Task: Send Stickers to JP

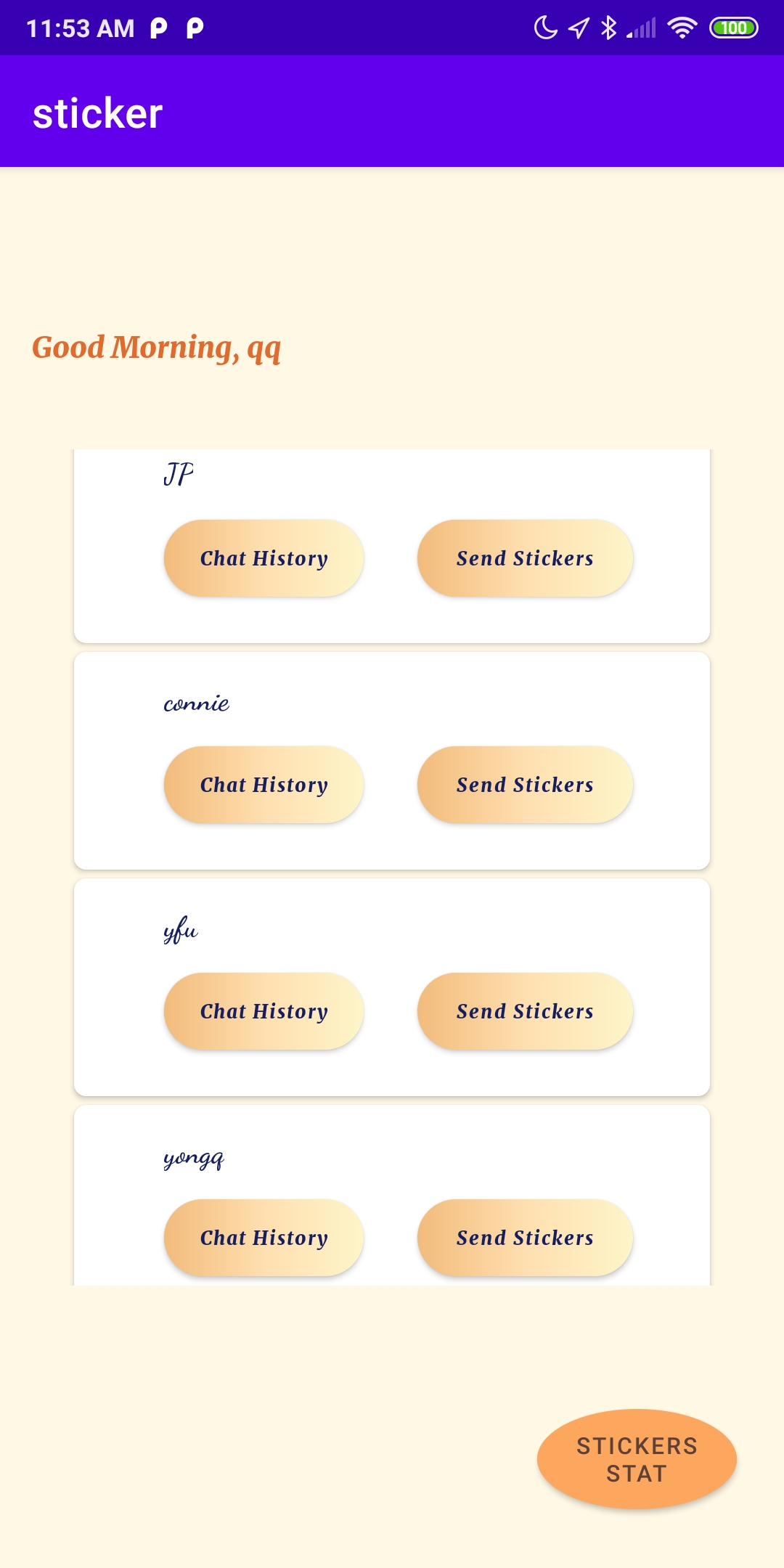Action: [525, 558]
